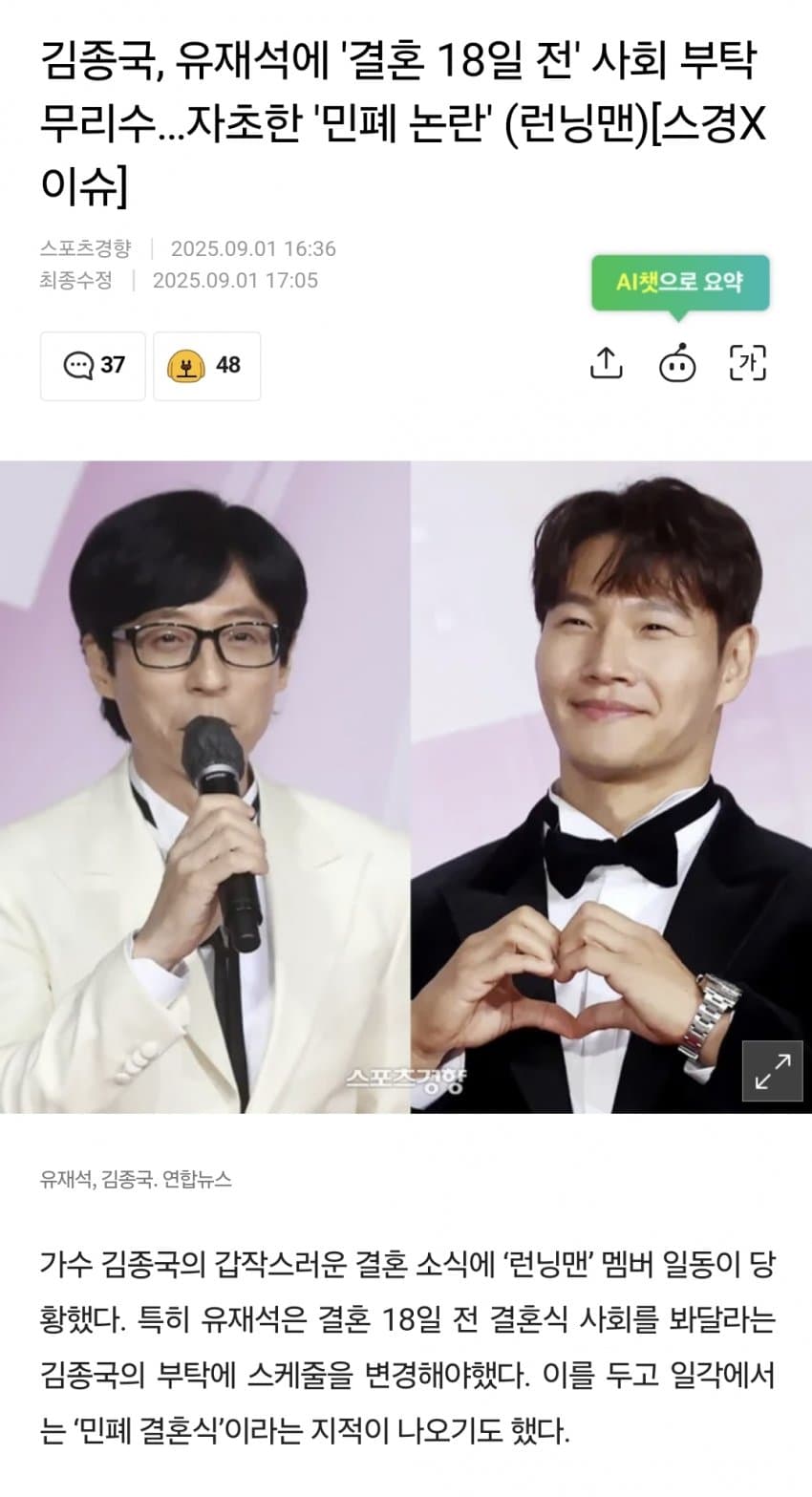
Task: Tap the reaction button with 48
Action: (x=206, y=365)
